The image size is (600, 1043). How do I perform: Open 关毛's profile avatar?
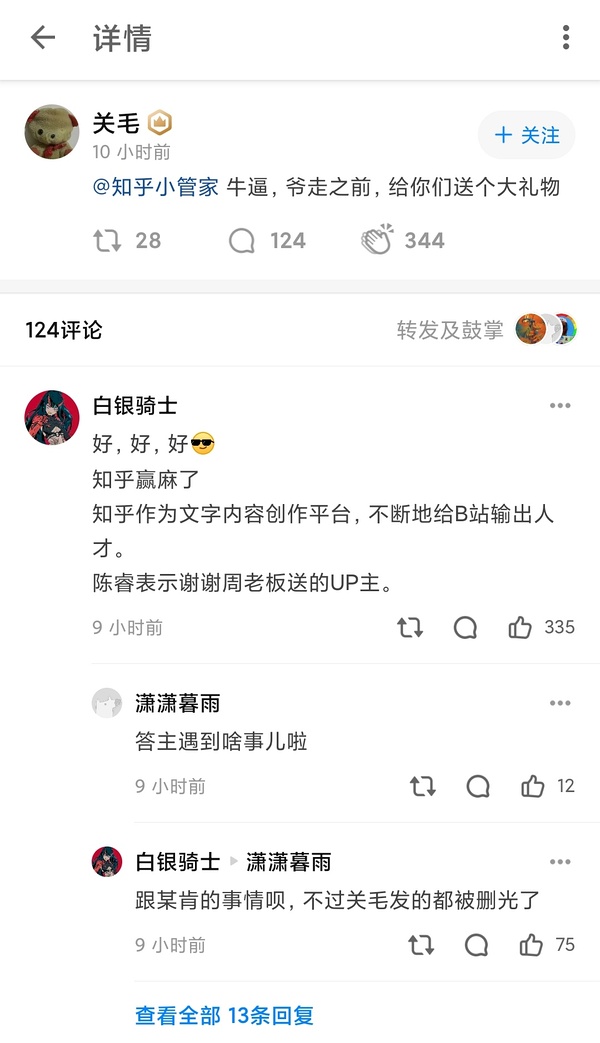pyautogui.click(x=52, y=131)
